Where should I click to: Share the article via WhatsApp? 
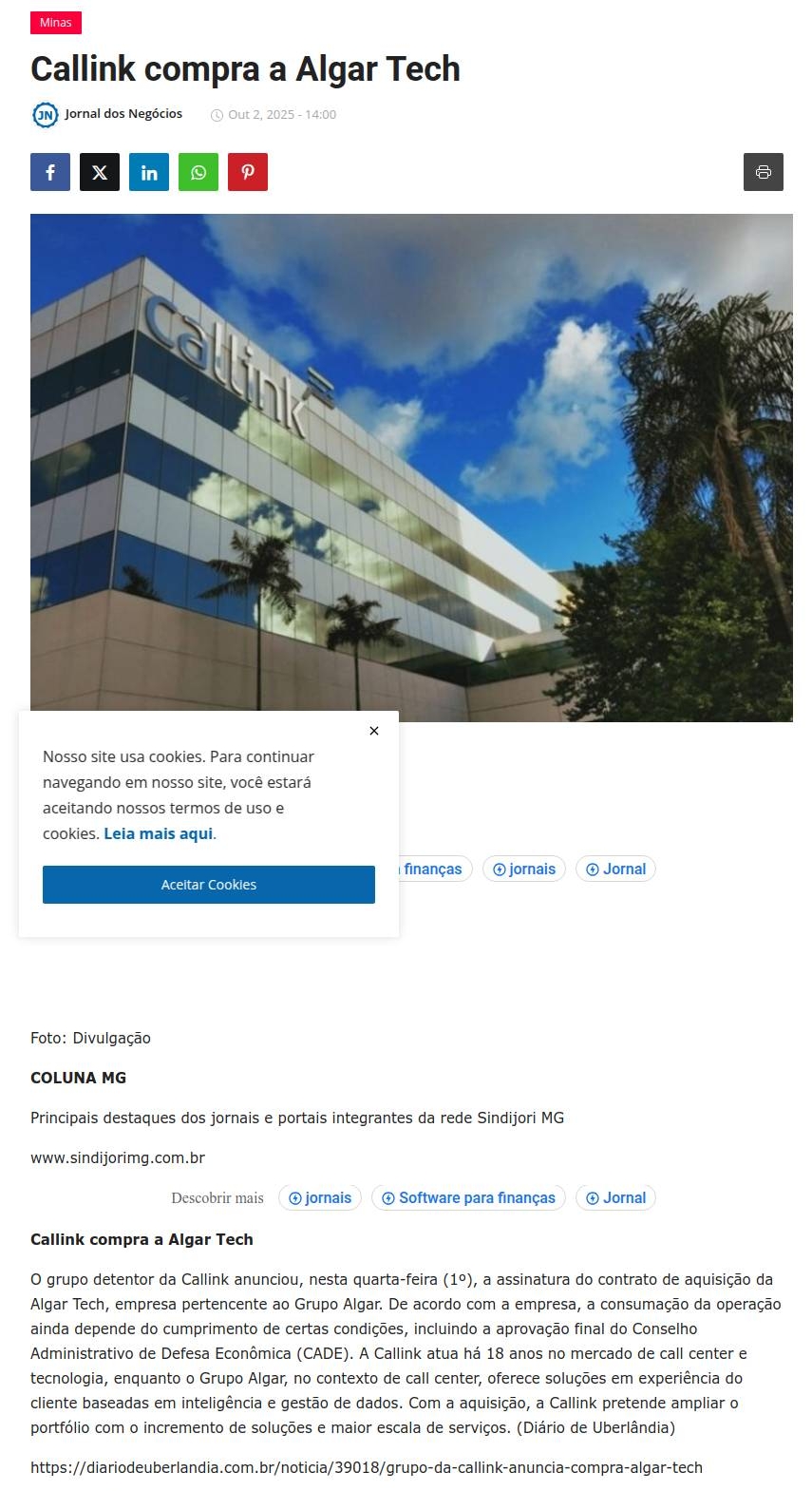coord(198,172)
